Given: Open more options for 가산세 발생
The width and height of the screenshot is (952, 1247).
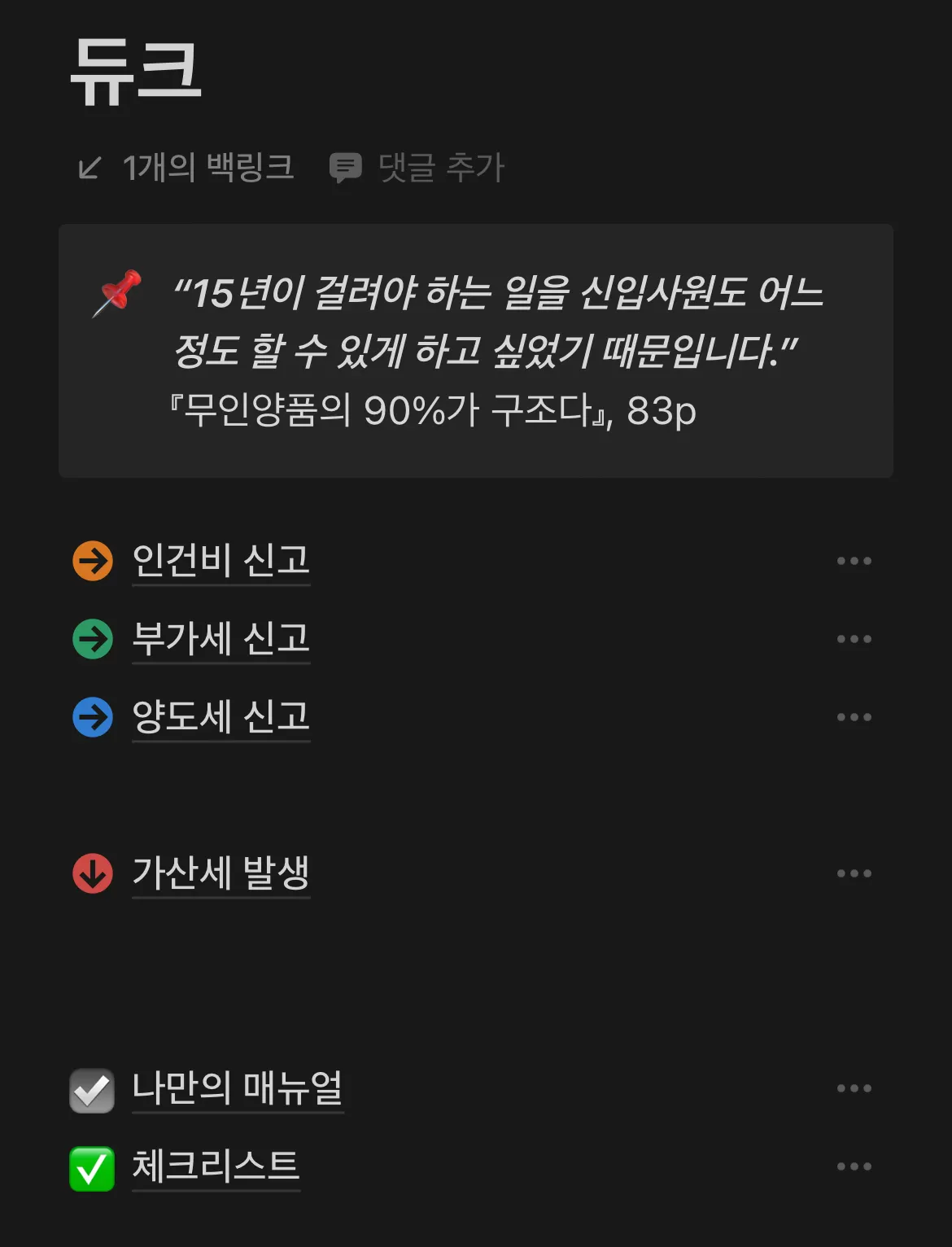Looking at the screenshot, I should [x=854, y=873].
